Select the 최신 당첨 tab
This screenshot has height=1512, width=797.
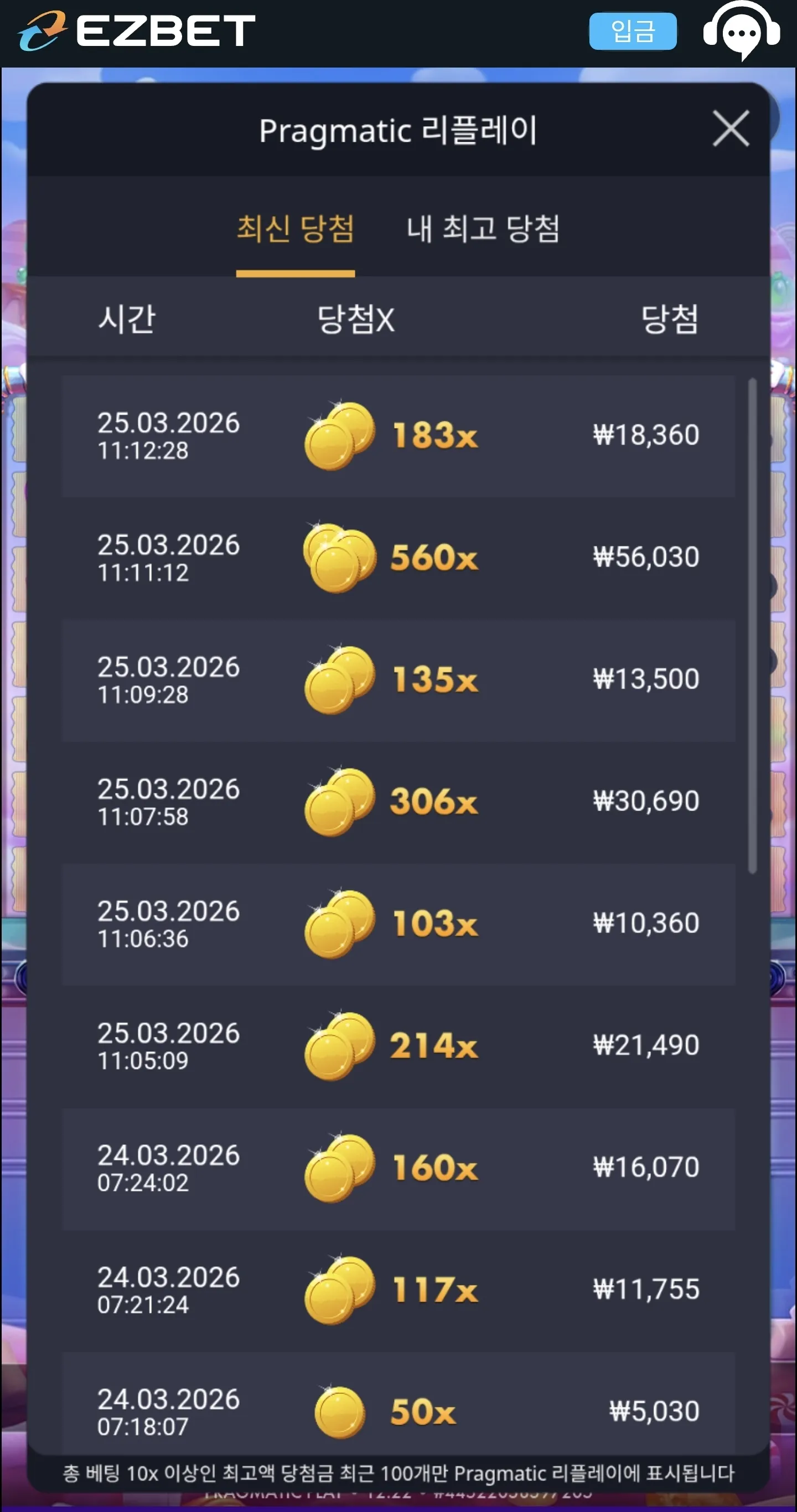(x=295, y=228)
